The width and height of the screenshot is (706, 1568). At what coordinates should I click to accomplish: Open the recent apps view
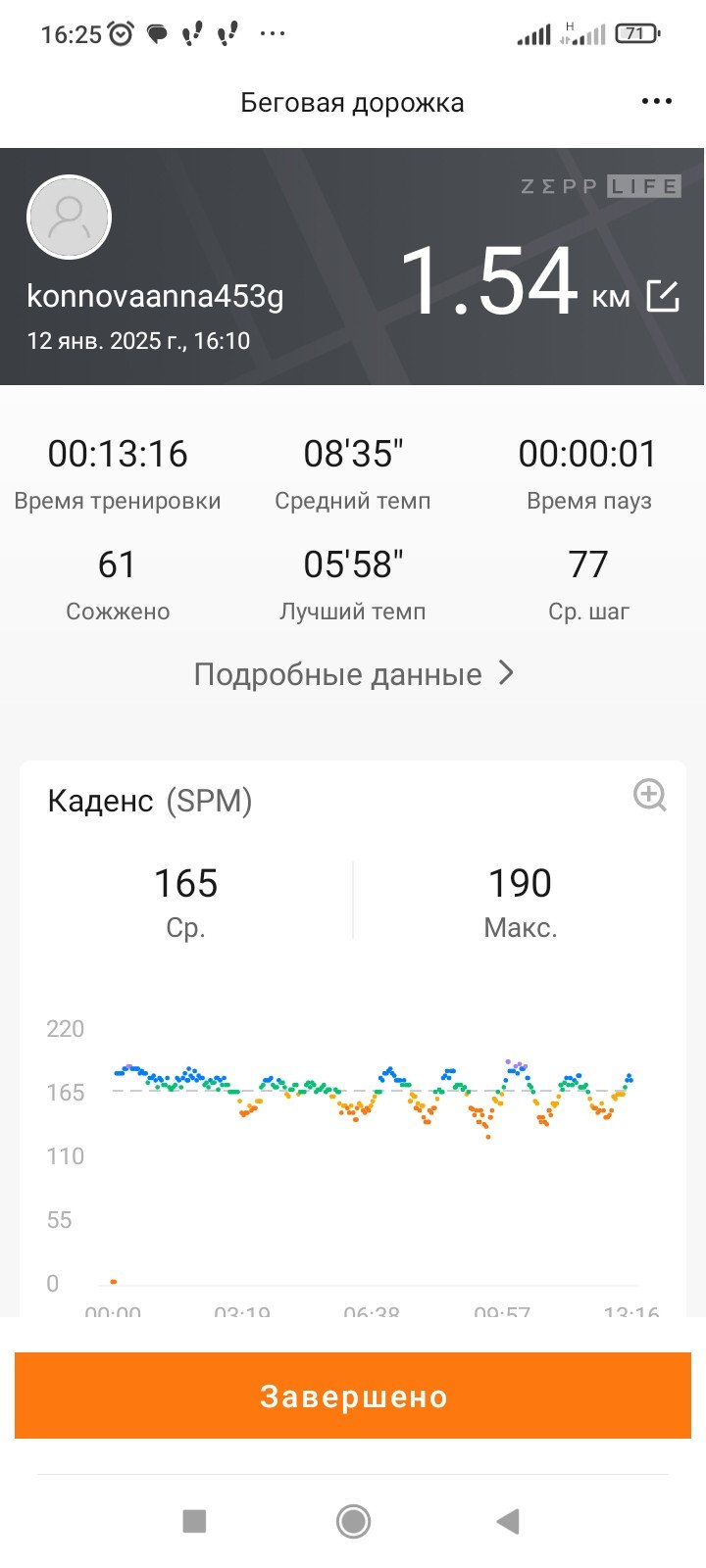point(194,1521)
